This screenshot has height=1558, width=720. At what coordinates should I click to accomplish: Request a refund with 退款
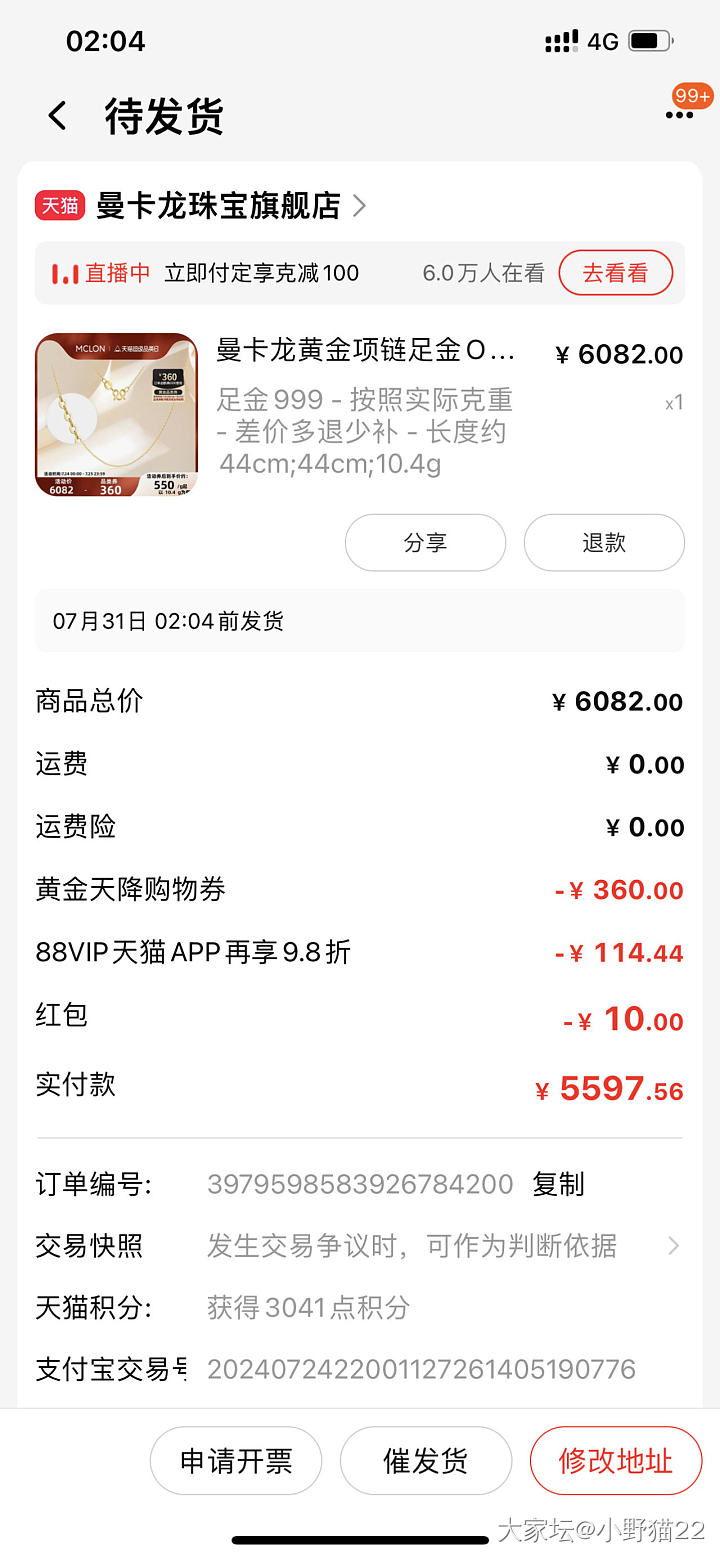click(604, 543)
